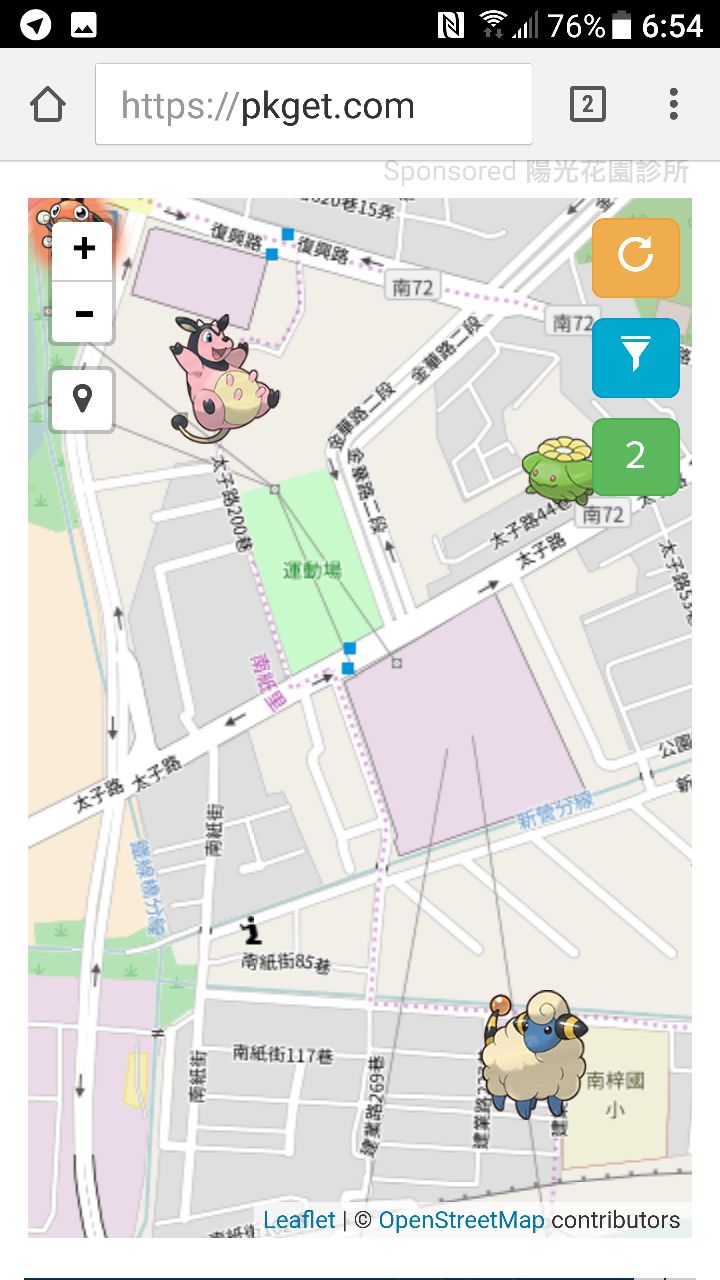This screenshot has height=1280, width=720.
Task: Zoom in on the map
Action: coord(83,249)
